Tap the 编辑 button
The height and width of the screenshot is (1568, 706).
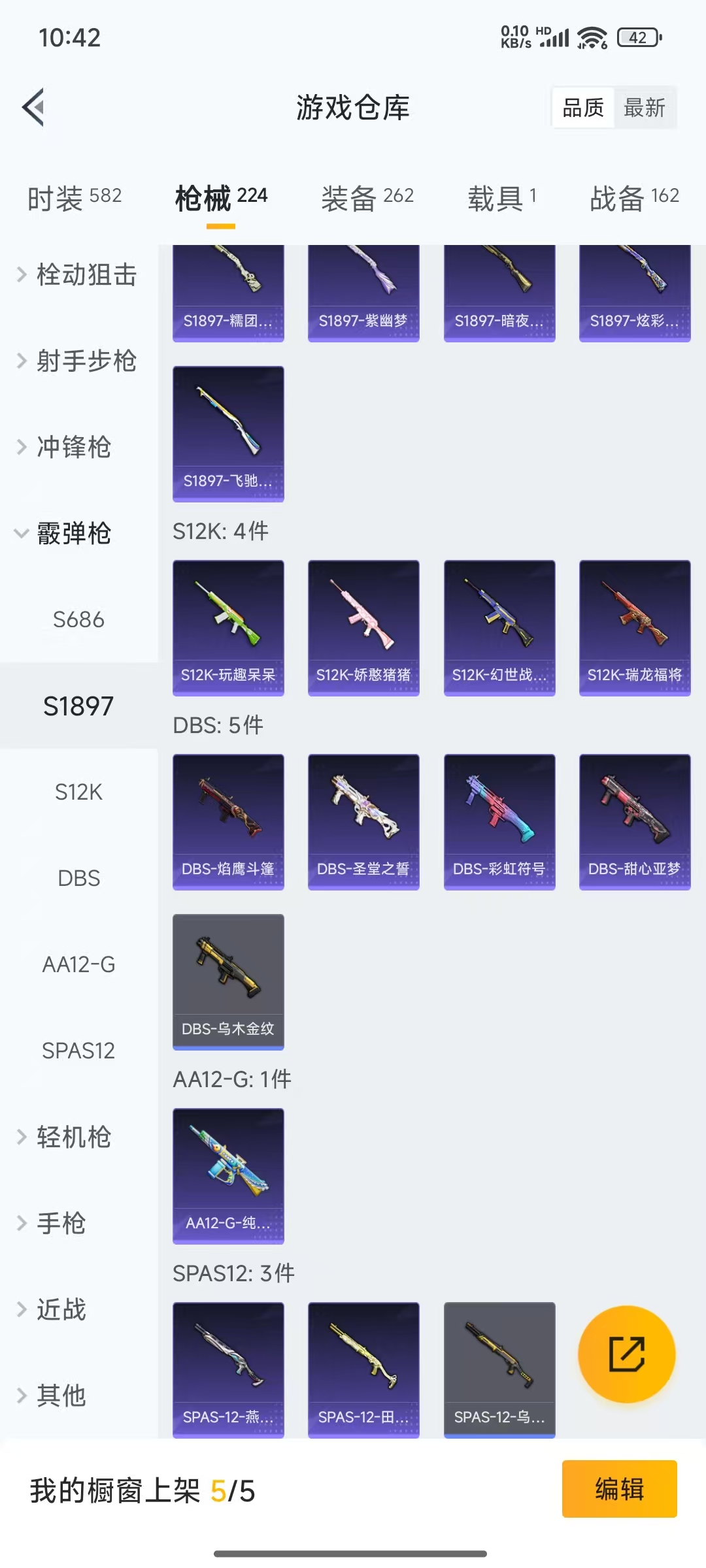coord(619,1489)
